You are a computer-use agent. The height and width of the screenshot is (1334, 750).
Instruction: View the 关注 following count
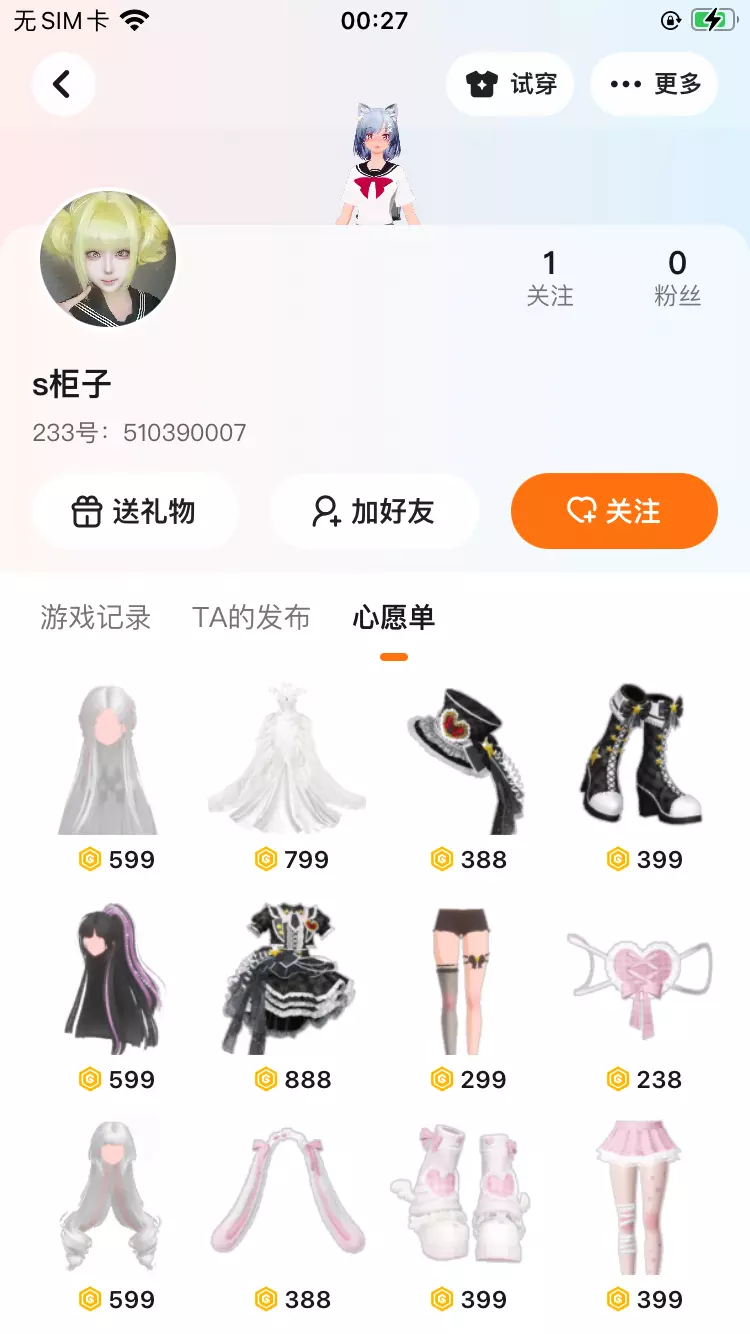point(550,278)
